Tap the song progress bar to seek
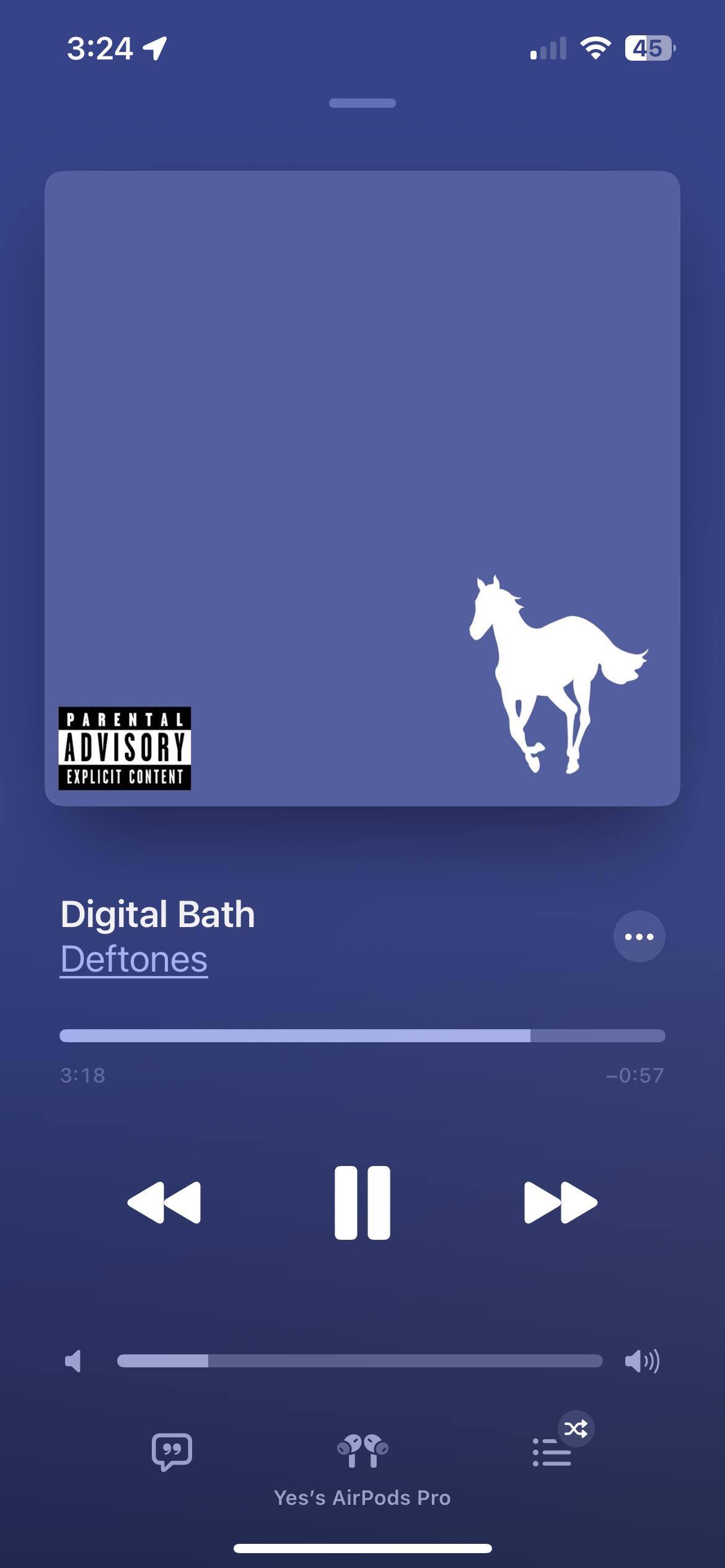This screenshot has height=1568, width=725. (362, 1035)
